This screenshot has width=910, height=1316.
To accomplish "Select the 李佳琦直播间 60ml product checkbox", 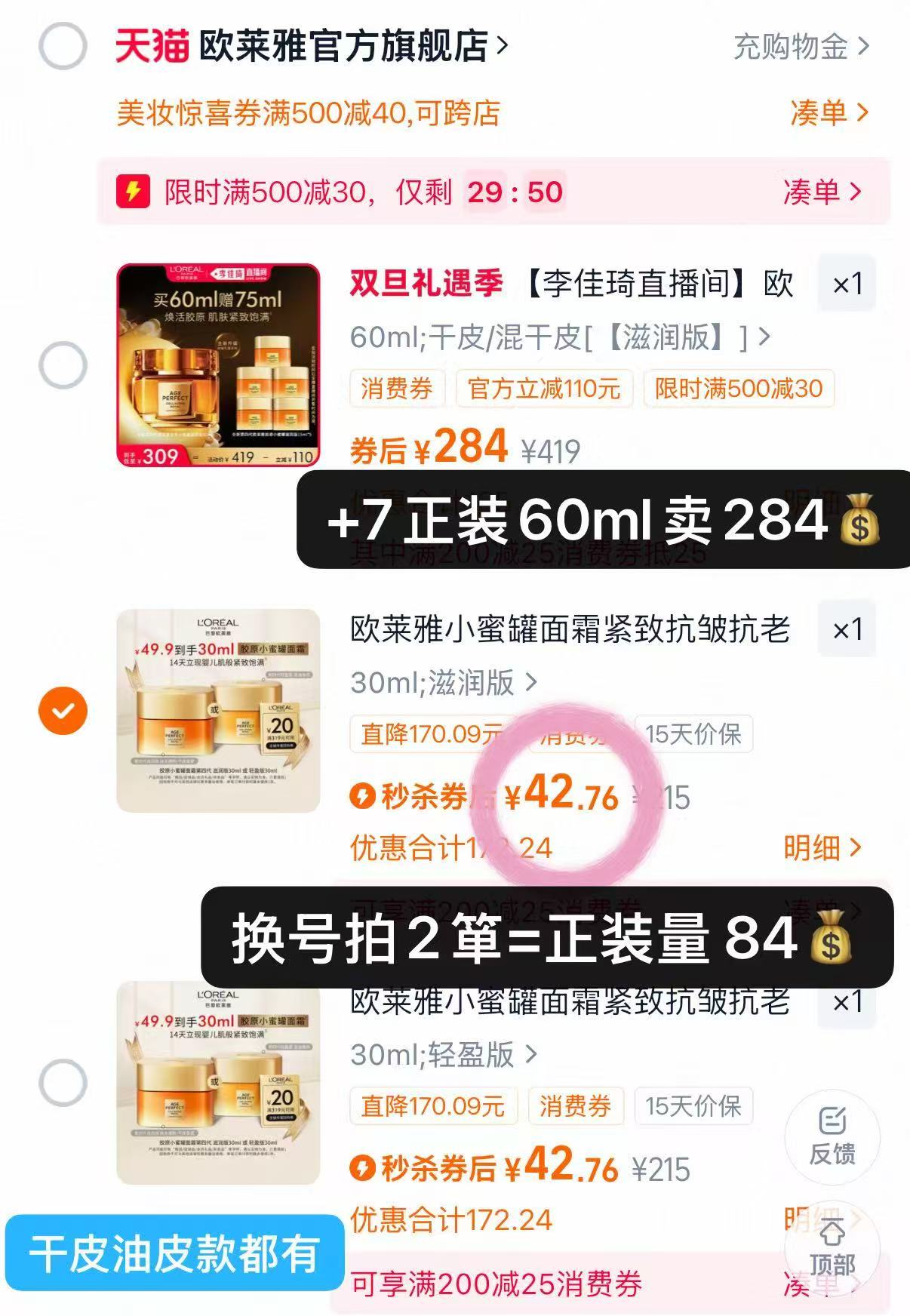I will (x=62, y=365).
